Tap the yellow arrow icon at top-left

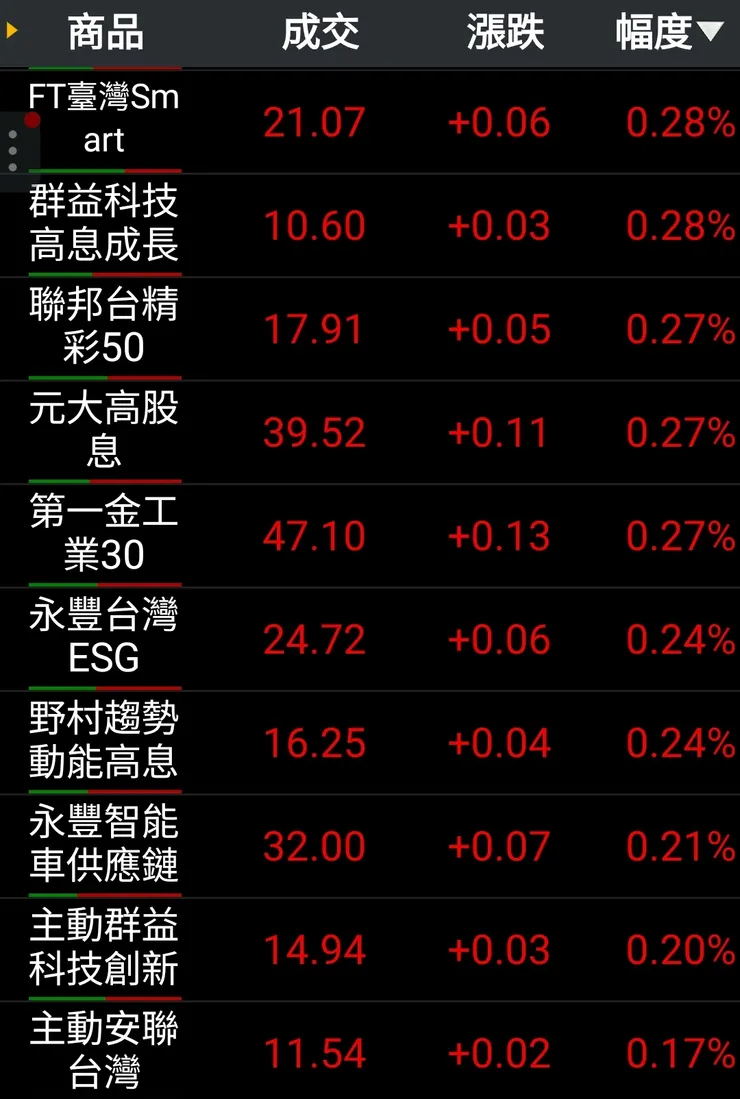12,29
